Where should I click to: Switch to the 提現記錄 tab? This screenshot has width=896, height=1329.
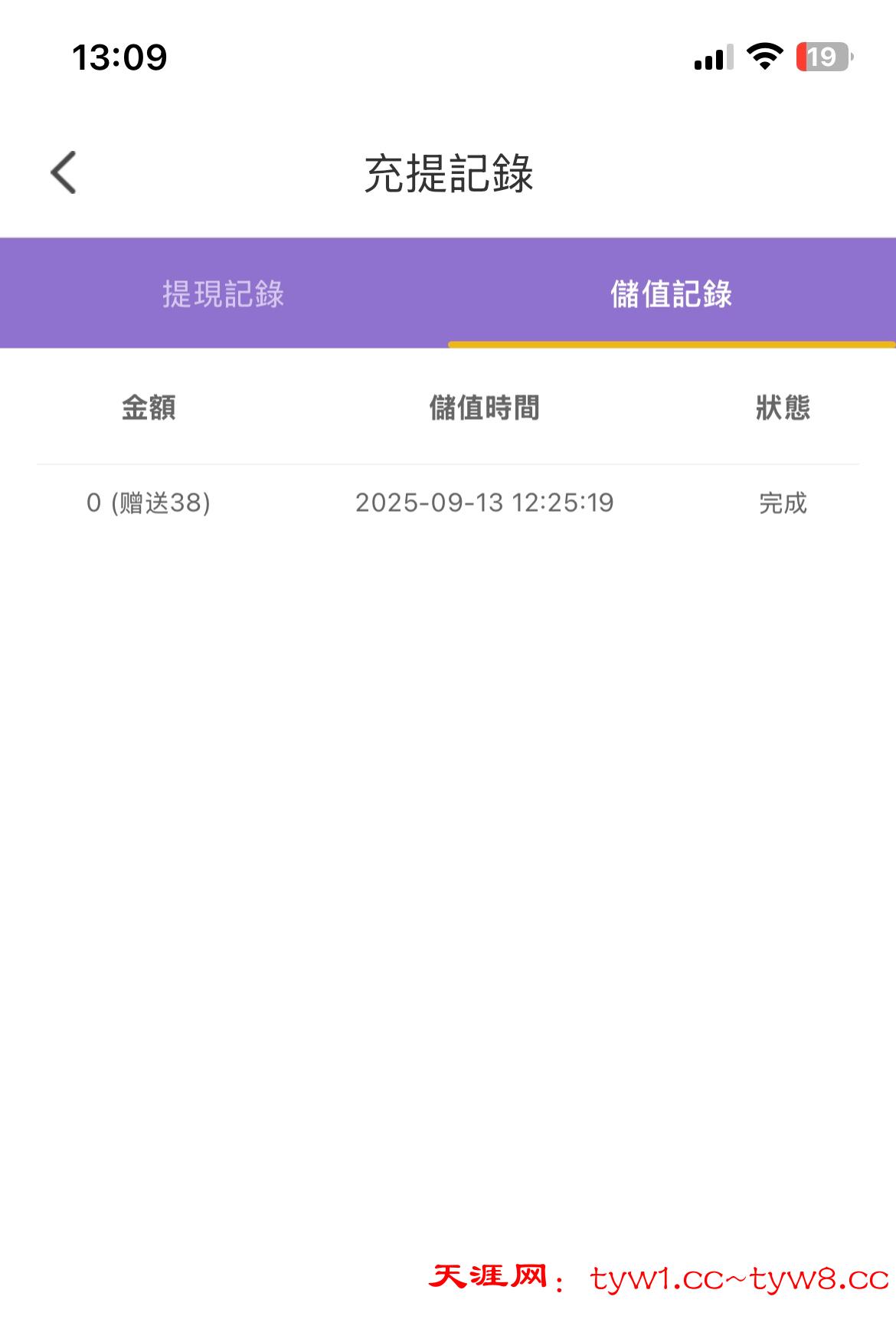[x=223, y=293]
